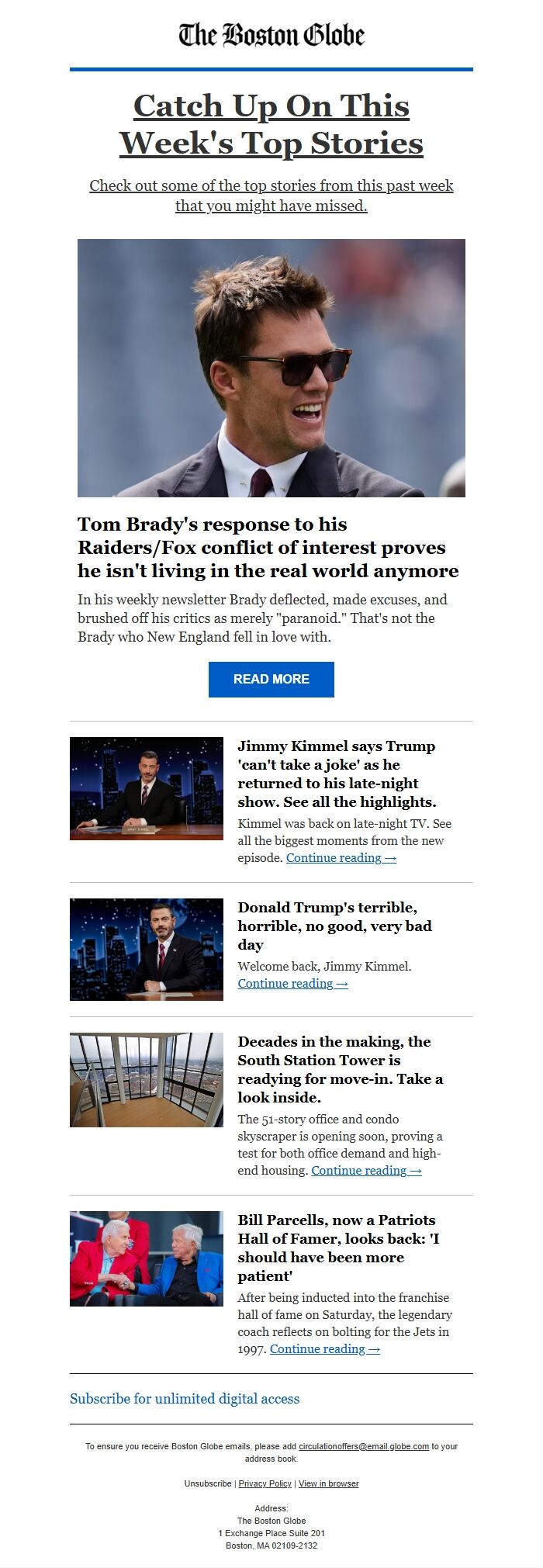The image size is (543, 1568).
Task: Continue reading the Jimmy Kimmel highlights story
Action: point(341,857)
